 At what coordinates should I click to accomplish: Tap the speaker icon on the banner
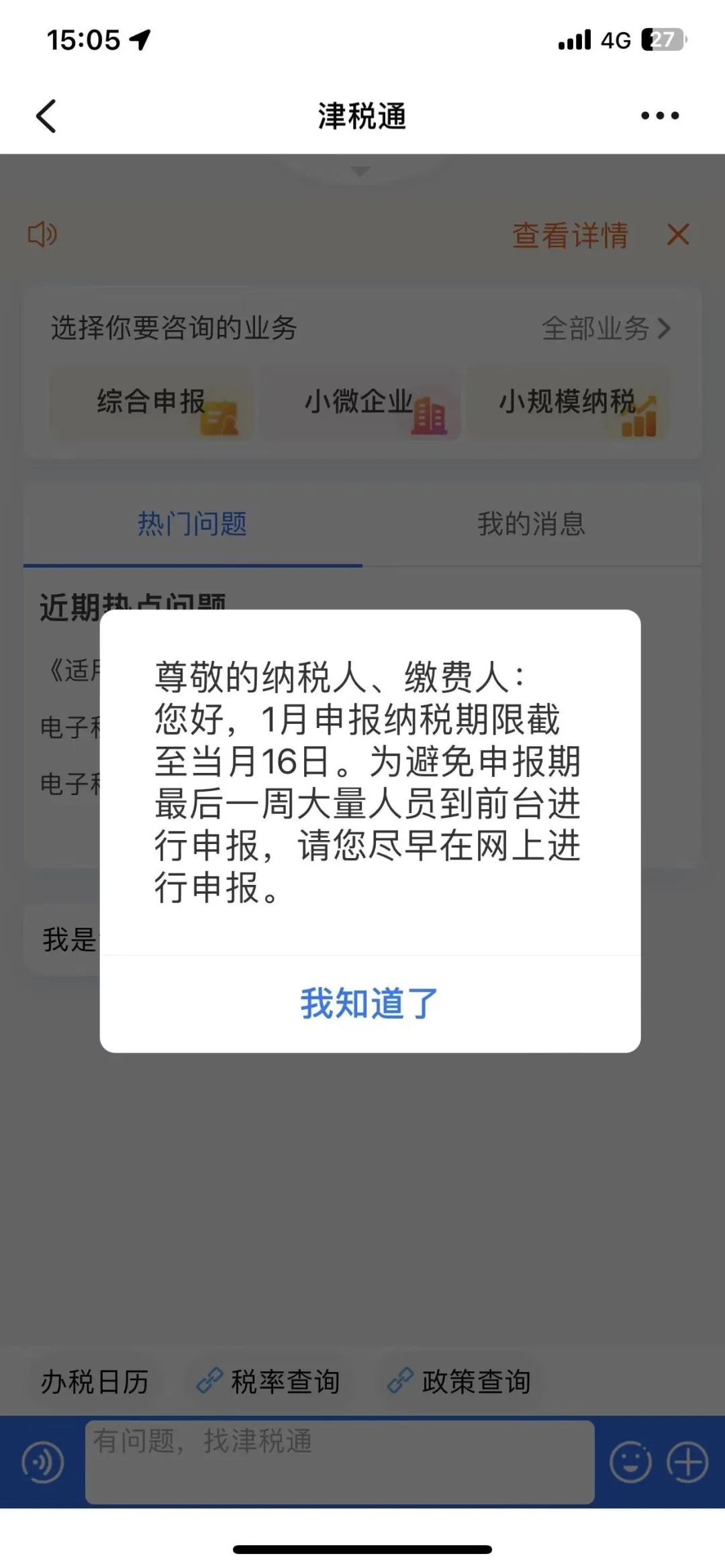tap(42, 235)
